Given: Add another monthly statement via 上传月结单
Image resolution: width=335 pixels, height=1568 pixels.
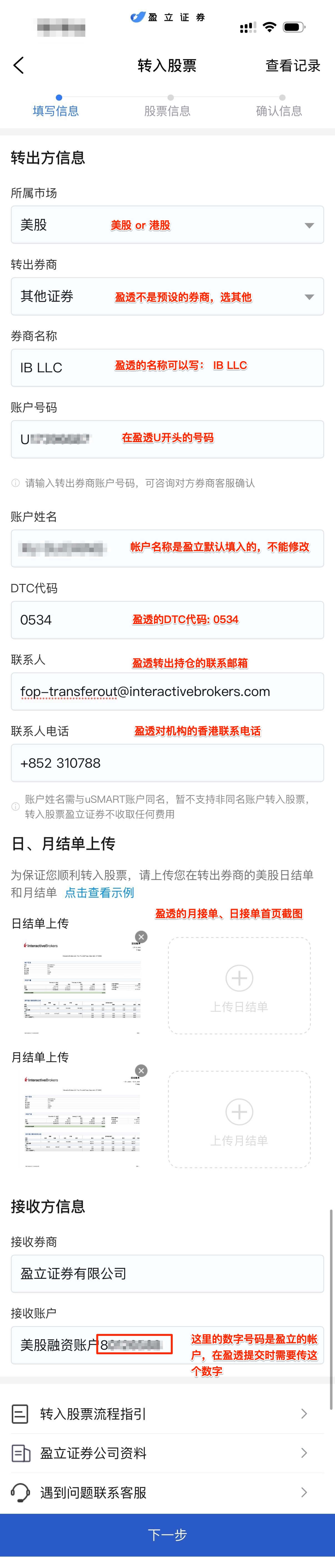Looking at the screenshot, I should [x=239, y=1120].
